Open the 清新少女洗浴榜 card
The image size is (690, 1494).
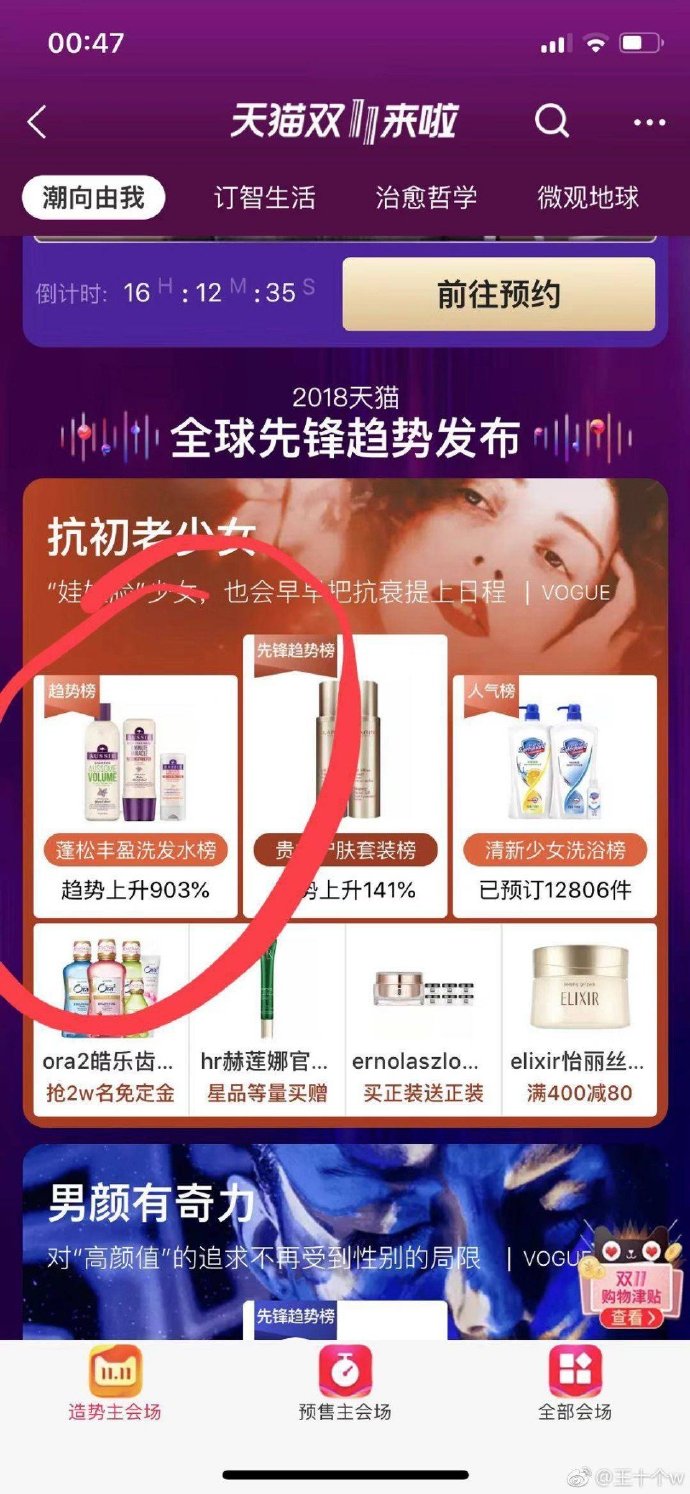[x=555, y=795]
